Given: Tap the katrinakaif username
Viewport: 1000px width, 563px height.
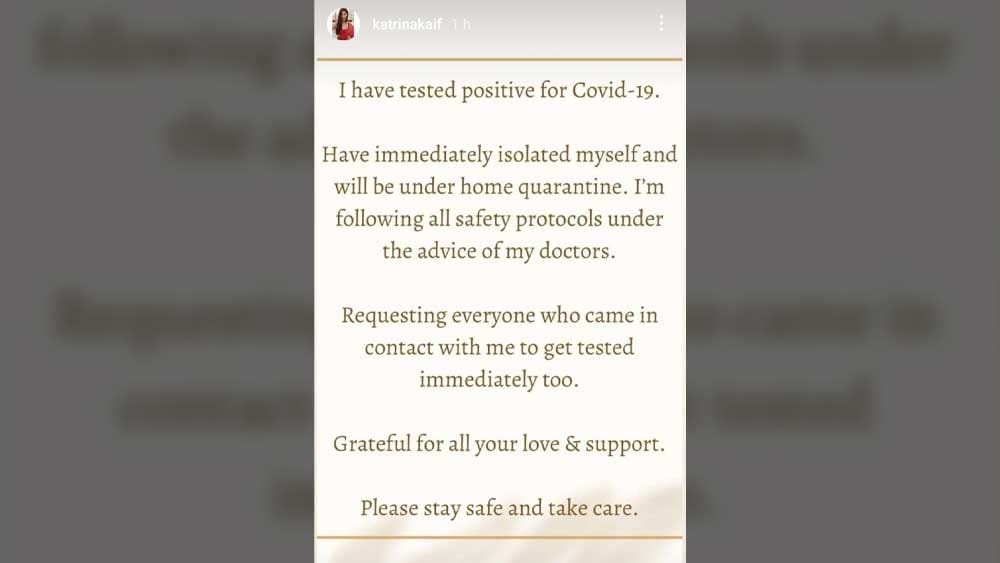Looking at the screenshot, I should (406, 24).
